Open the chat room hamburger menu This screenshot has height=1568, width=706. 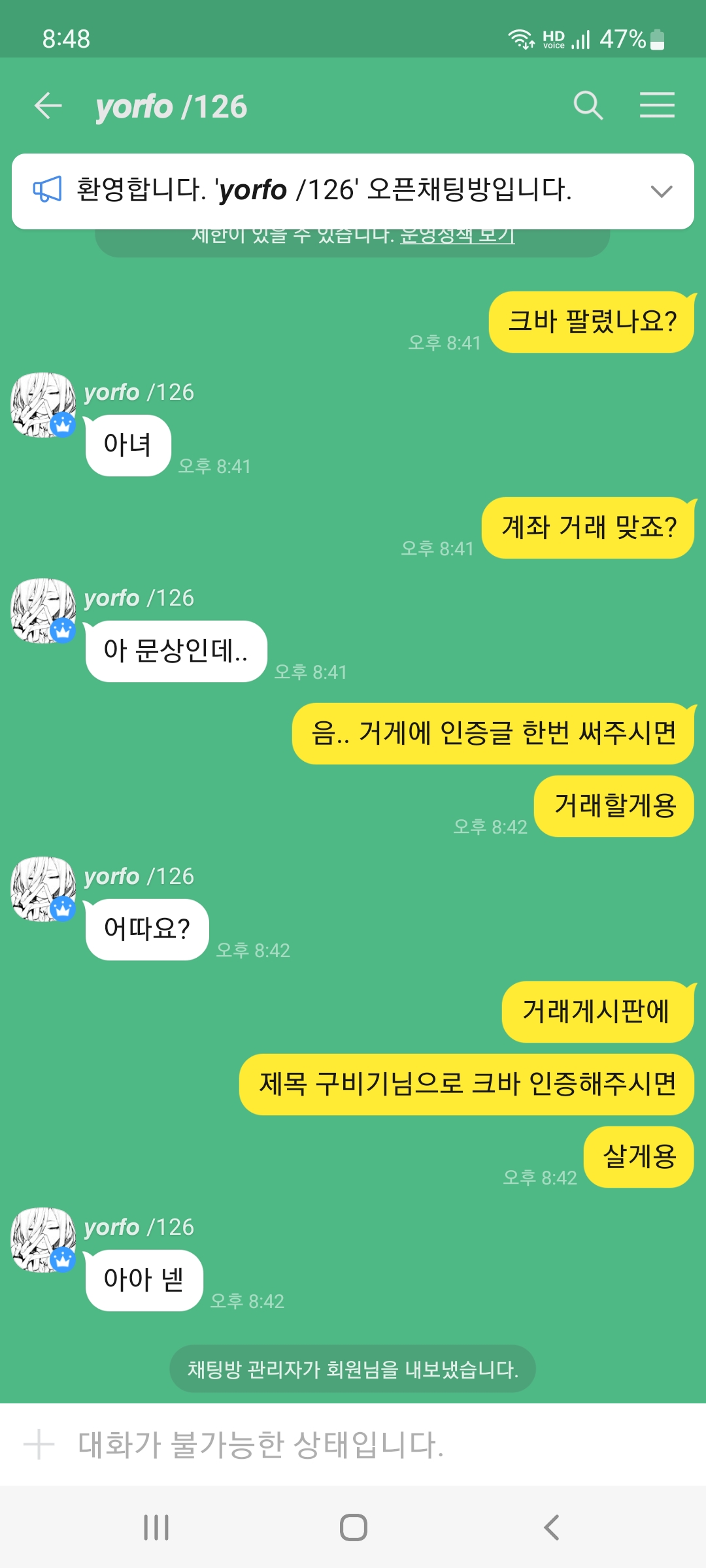click(x=657, y=106)
